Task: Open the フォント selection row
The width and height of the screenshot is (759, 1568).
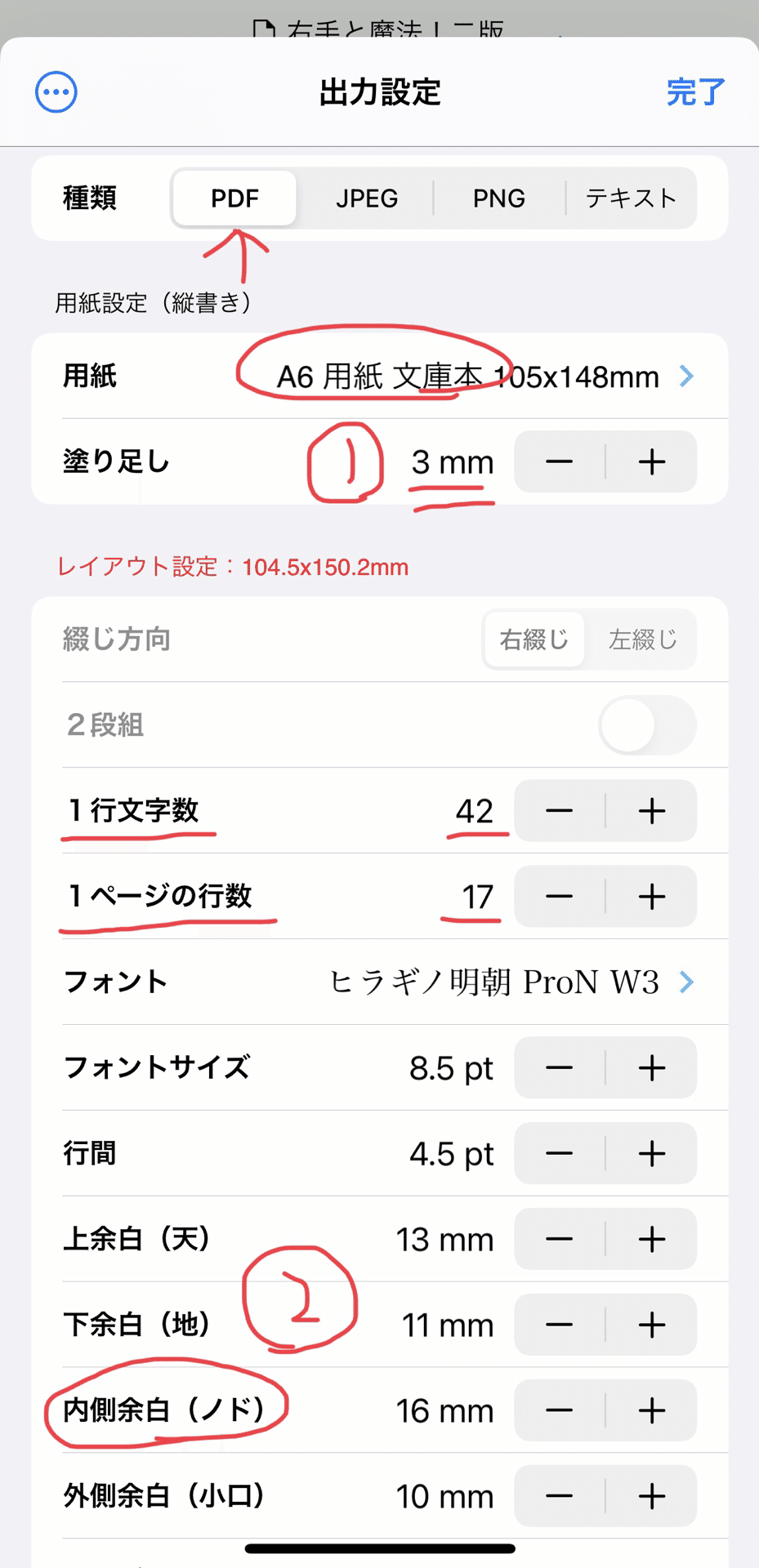Action: tap(379, 982)
